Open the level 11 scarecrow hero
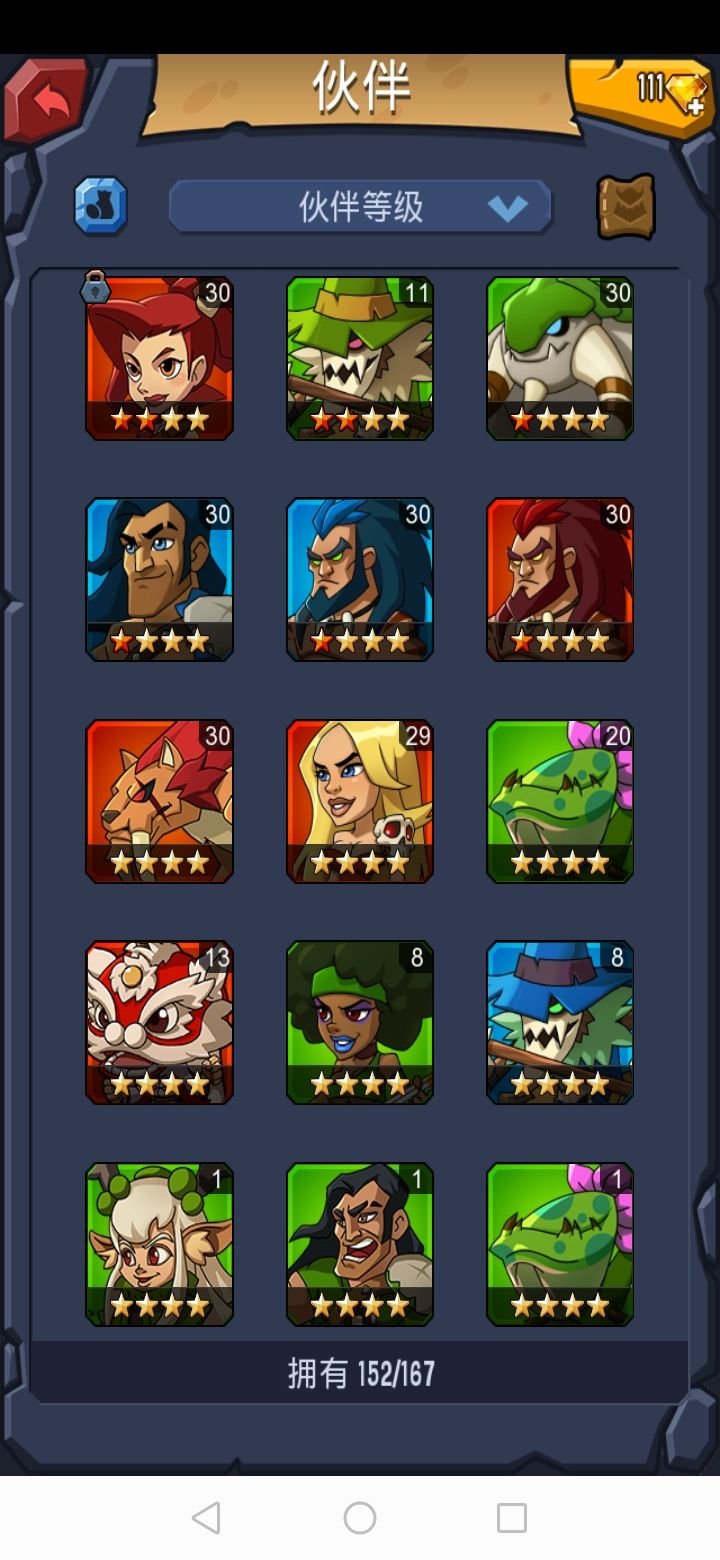This screenshot has width=720, height=1560. click(360, 358)
